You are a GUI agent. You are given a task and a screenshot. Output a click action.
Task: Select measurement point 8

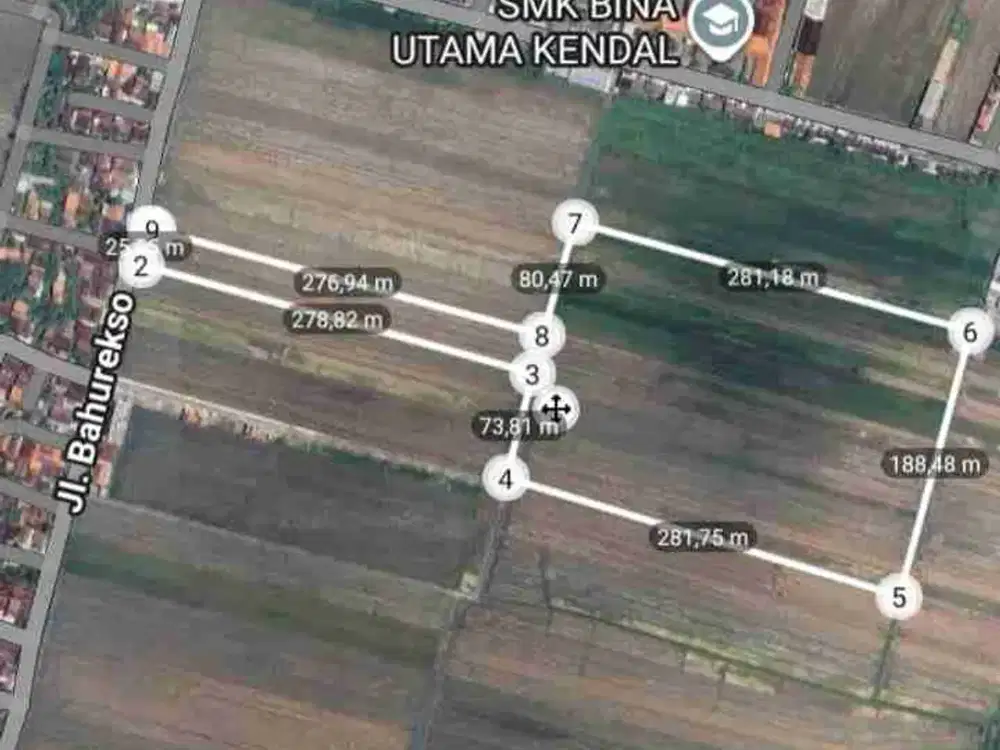click(542, 335)
